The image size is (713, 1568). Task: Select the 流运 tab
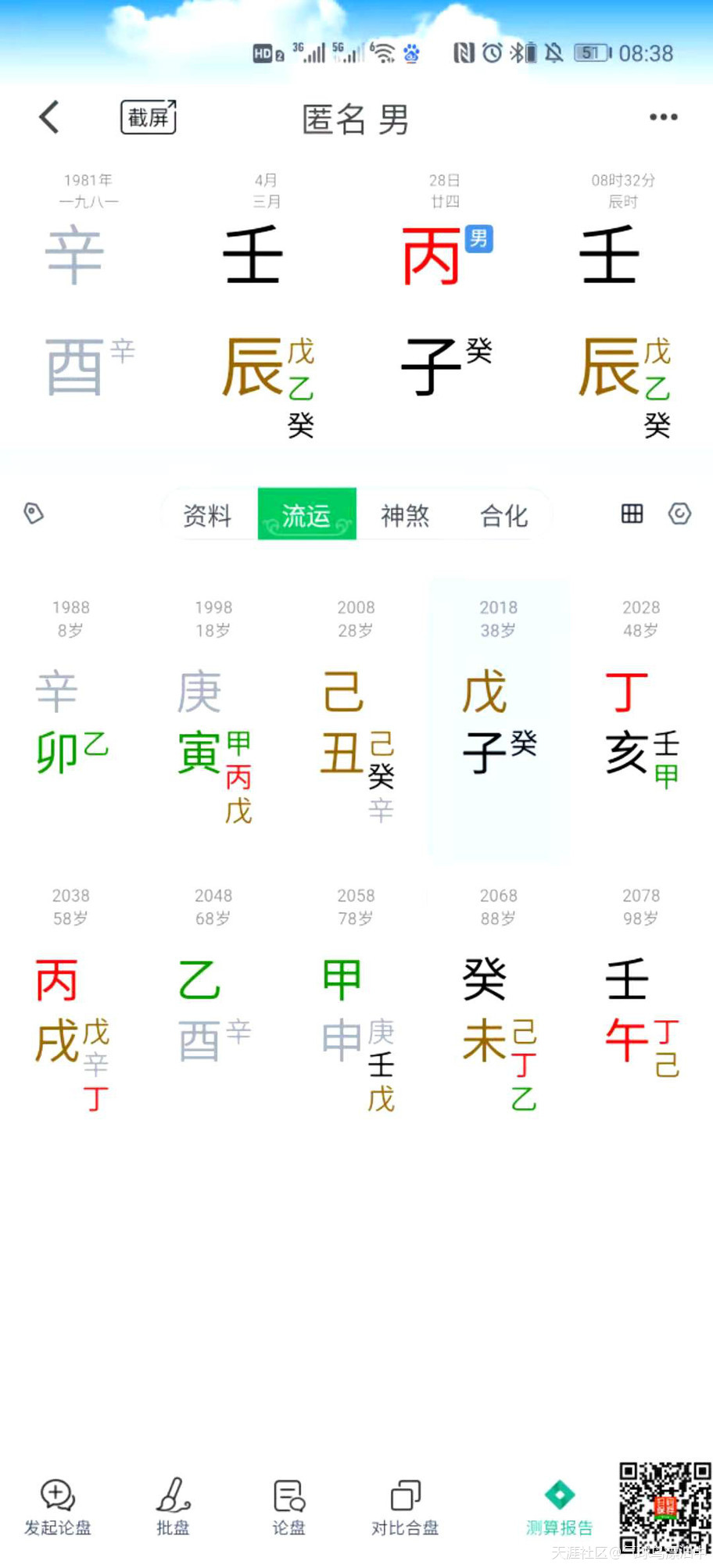point(306,514)
